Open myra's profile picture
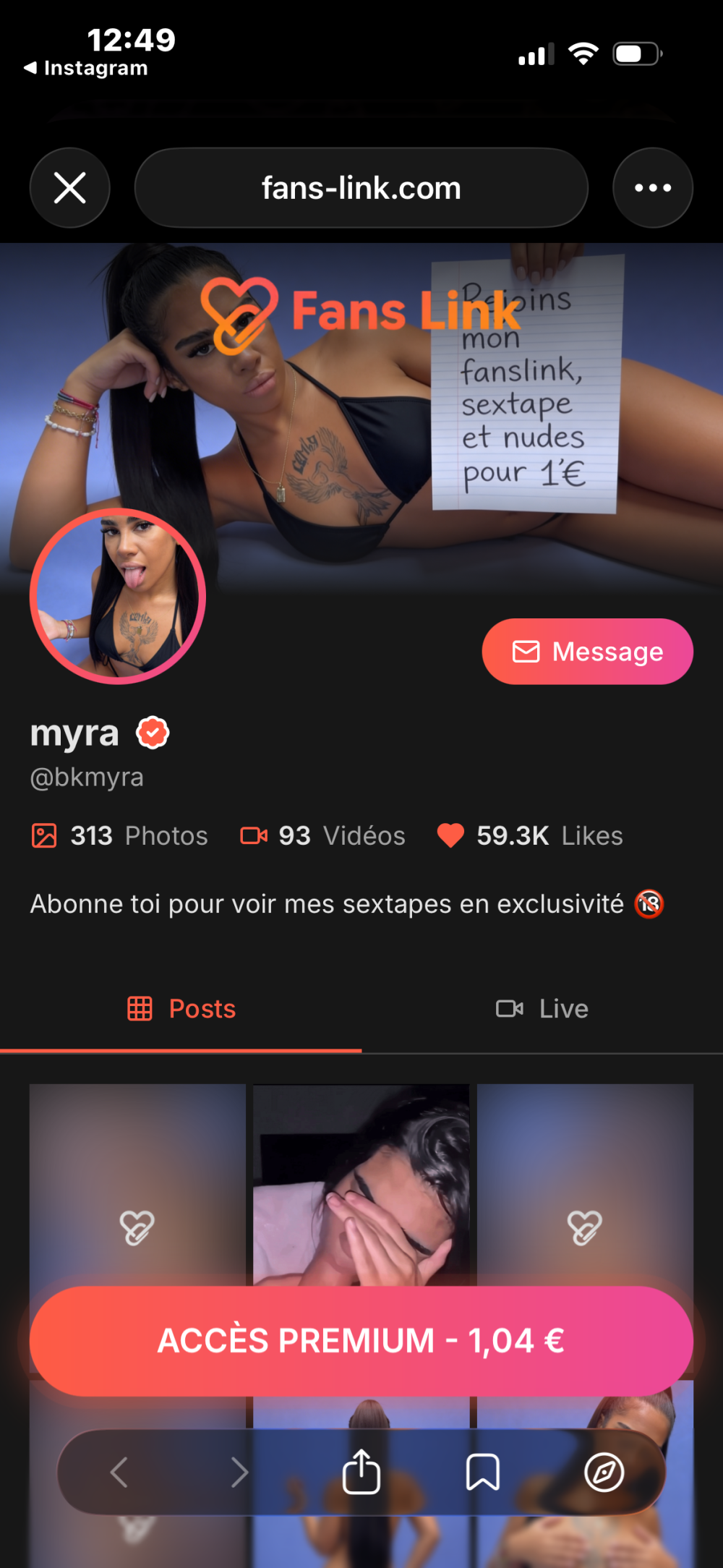Image resolution: width=723 pixels, height=1568 pixels. [x=118, y=596]
